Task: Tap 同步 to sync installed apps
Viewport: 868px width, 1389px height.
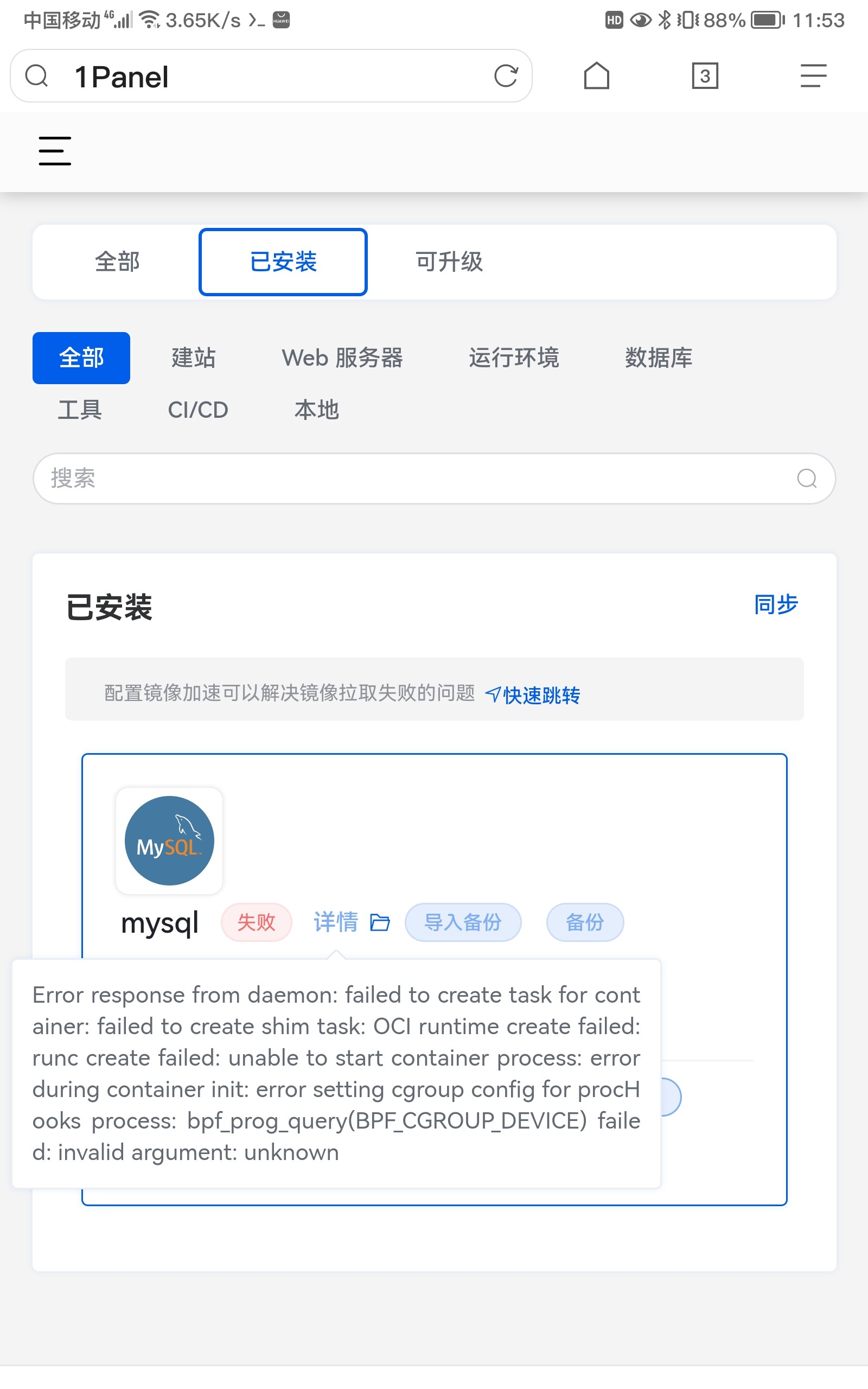Action: 776,604
